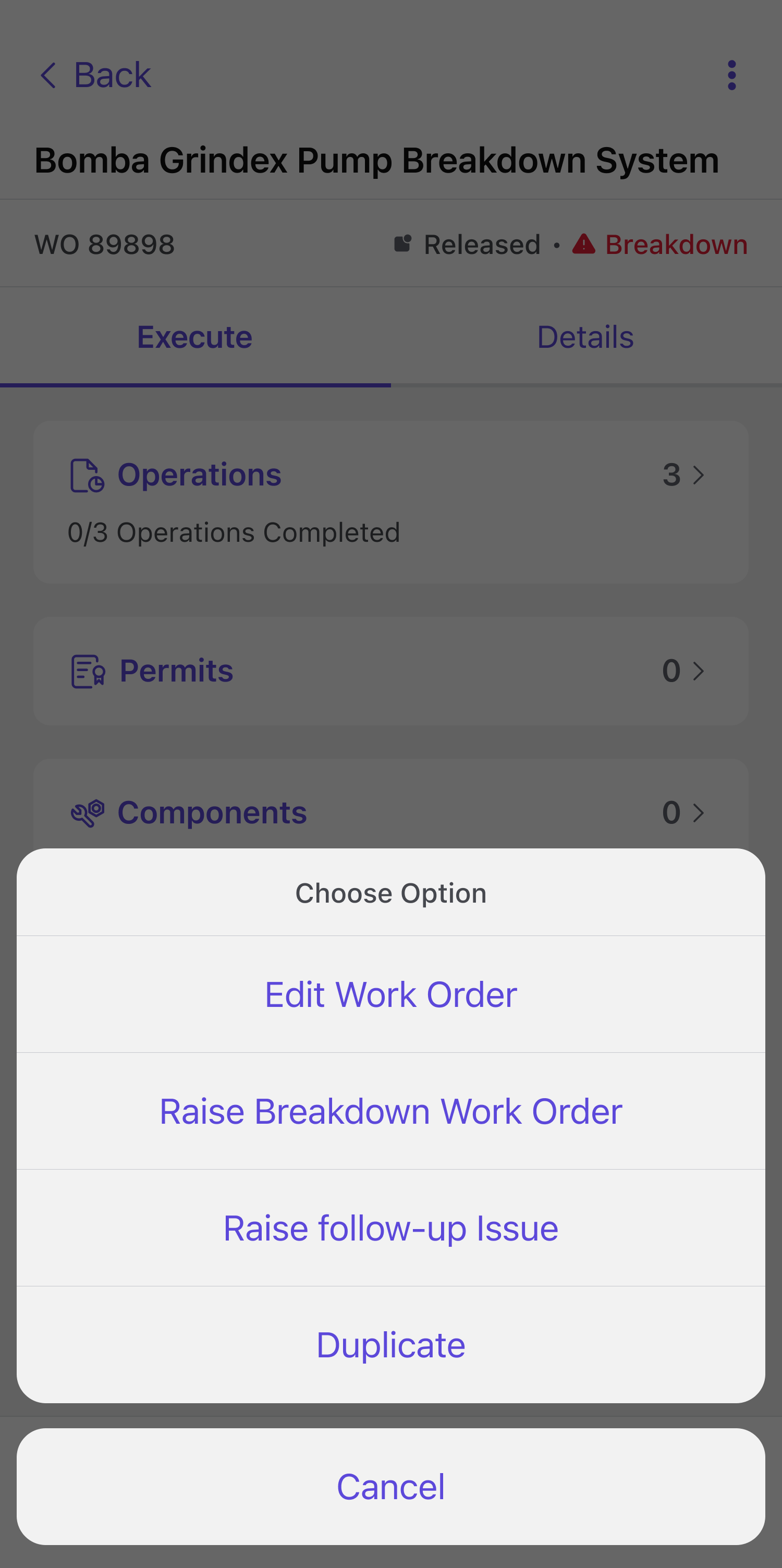The height and width of the screenshot is (1568, 782).
Task: Tap Raise follow-up Issue
Action: pos(390,1229)
